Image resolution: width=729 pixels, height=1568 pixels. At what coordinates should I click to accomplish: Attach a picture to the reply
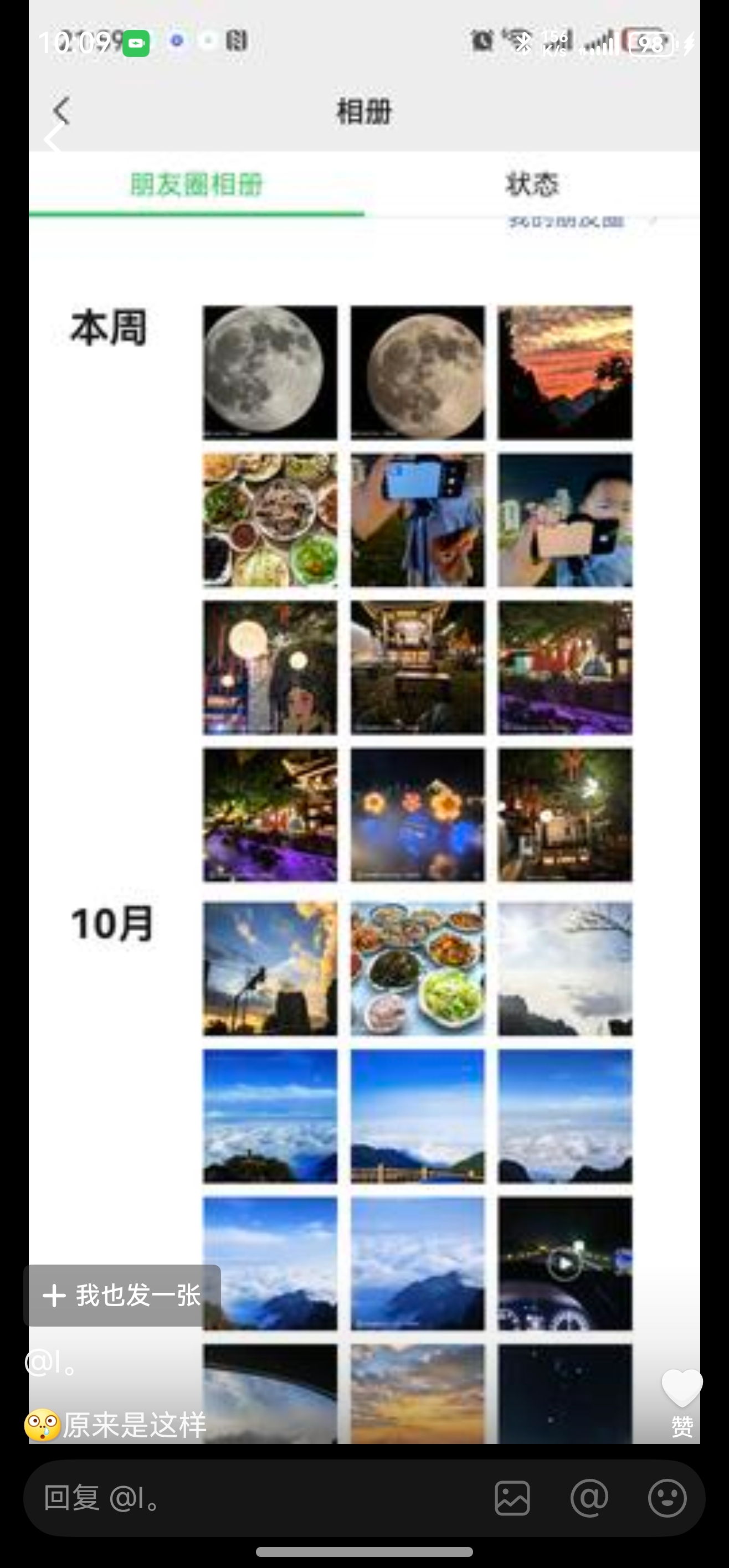click(512, 1498)
